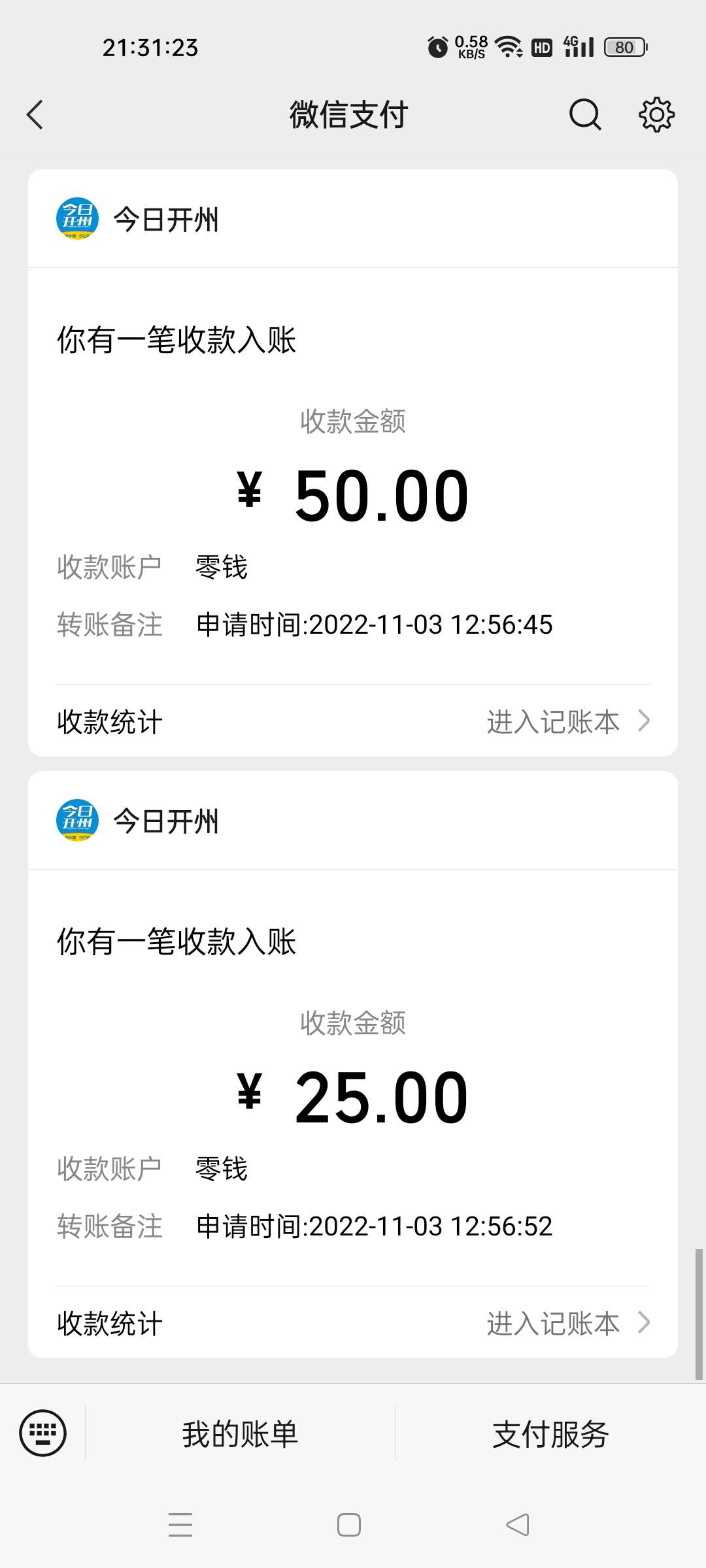Tap the system home button
This screenshot has height=1568, width=706.
tap(349, 1525)
